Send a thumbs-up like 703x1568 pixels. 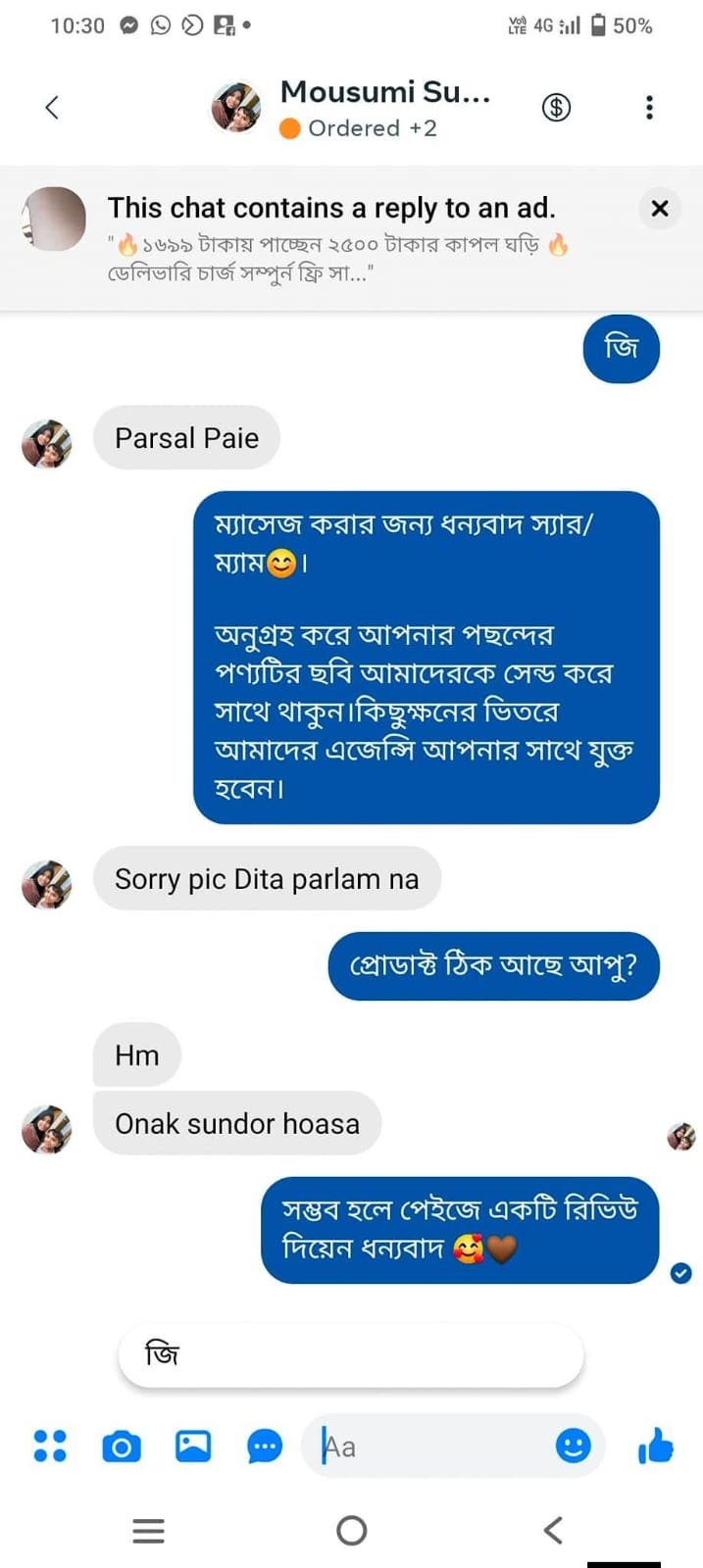656,1445
